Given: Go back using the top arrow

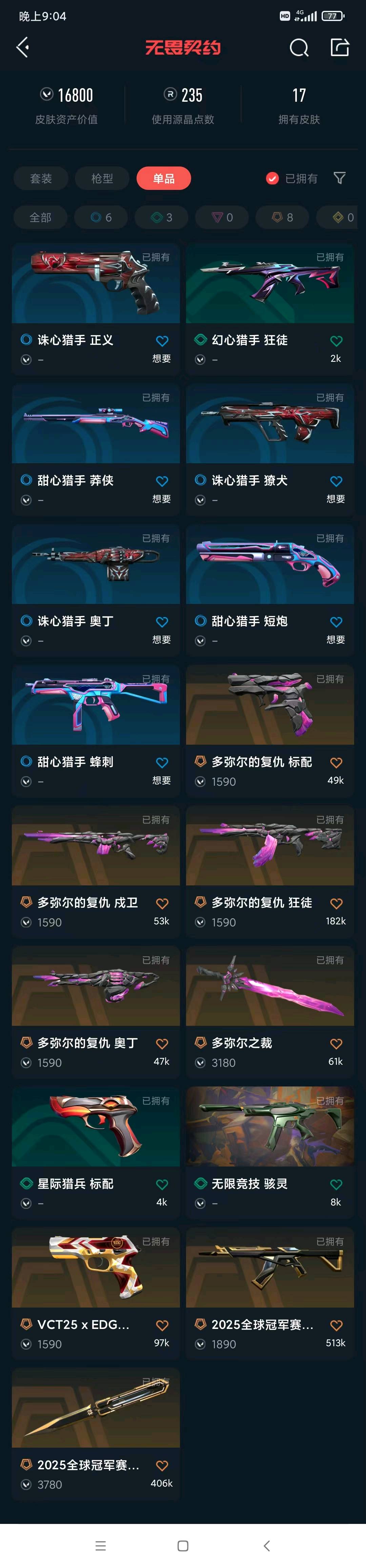Looking at the screenshot, I should [23, 47].
